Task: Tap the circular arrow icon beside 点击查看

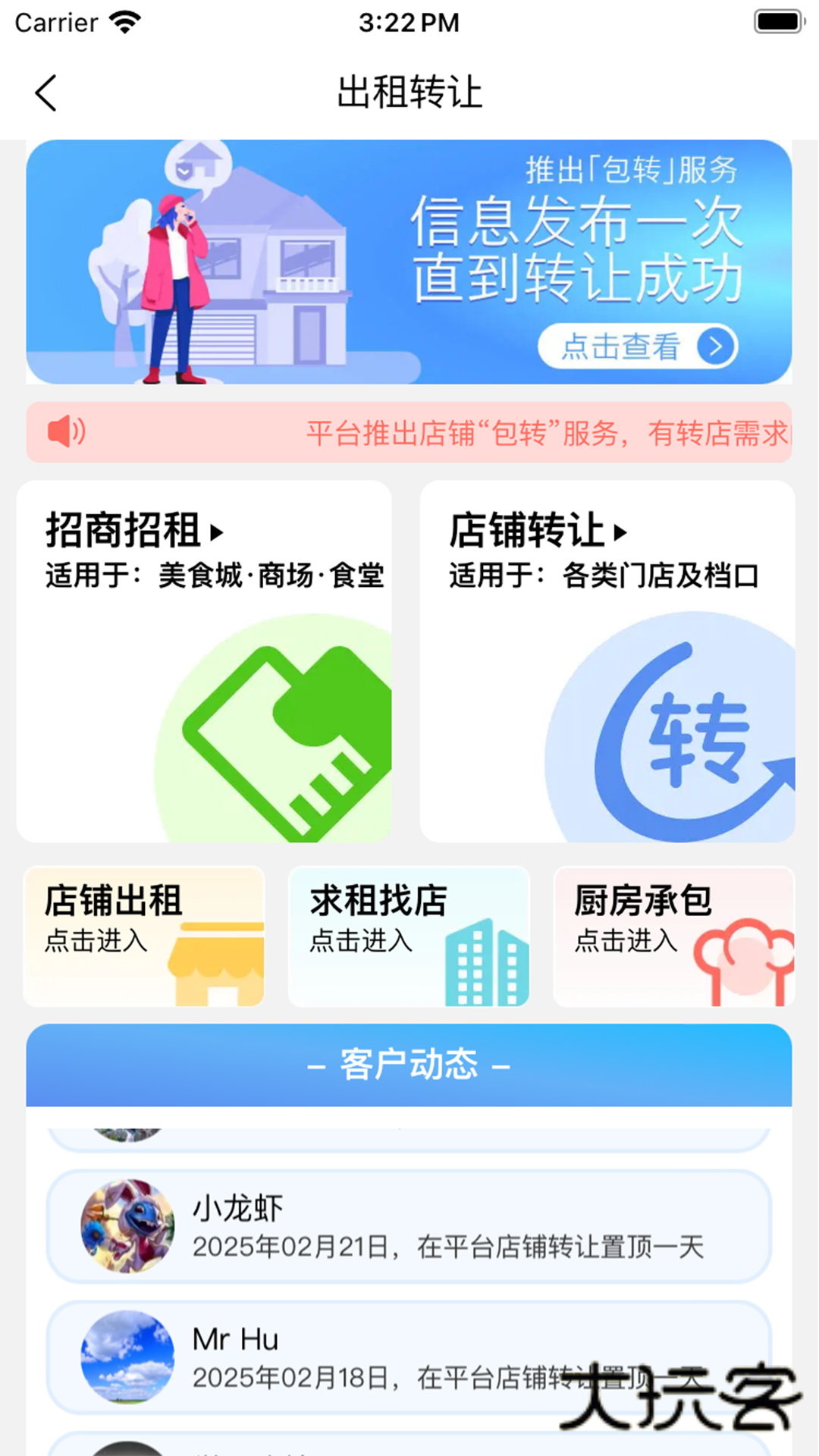Action: coord(714,347)
